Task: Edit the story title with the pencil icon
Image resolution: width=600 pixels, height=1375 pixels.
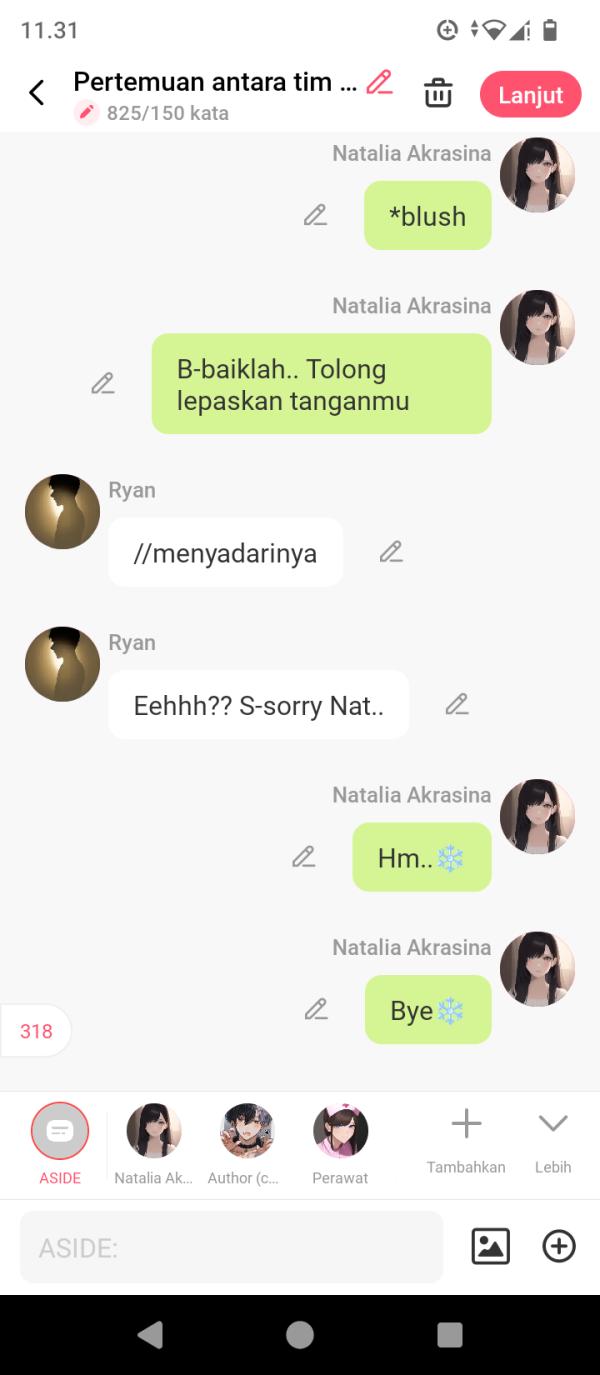Action: 379,82
